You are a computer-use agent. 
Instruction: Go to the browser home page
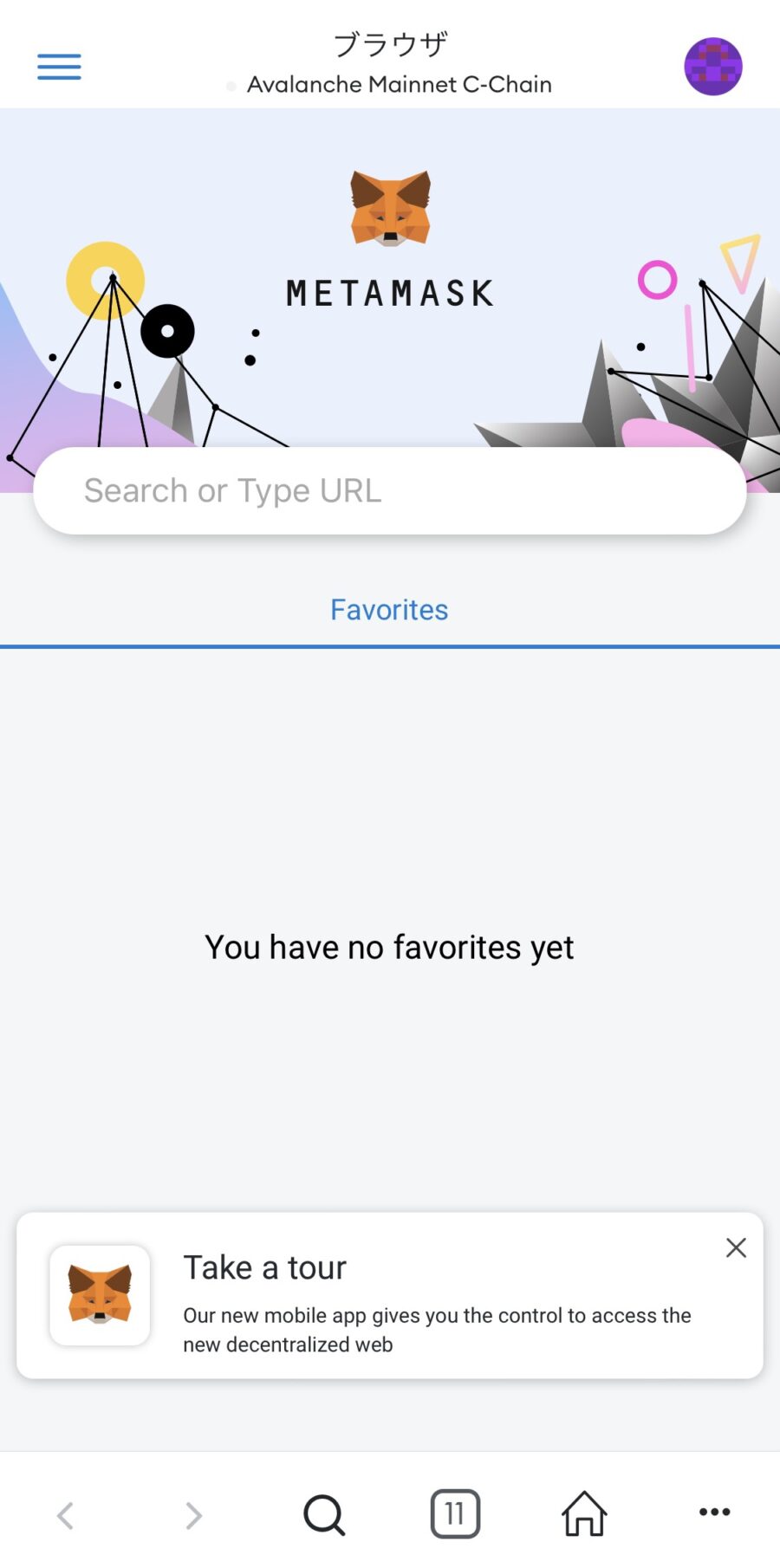tap(584, 1513)
